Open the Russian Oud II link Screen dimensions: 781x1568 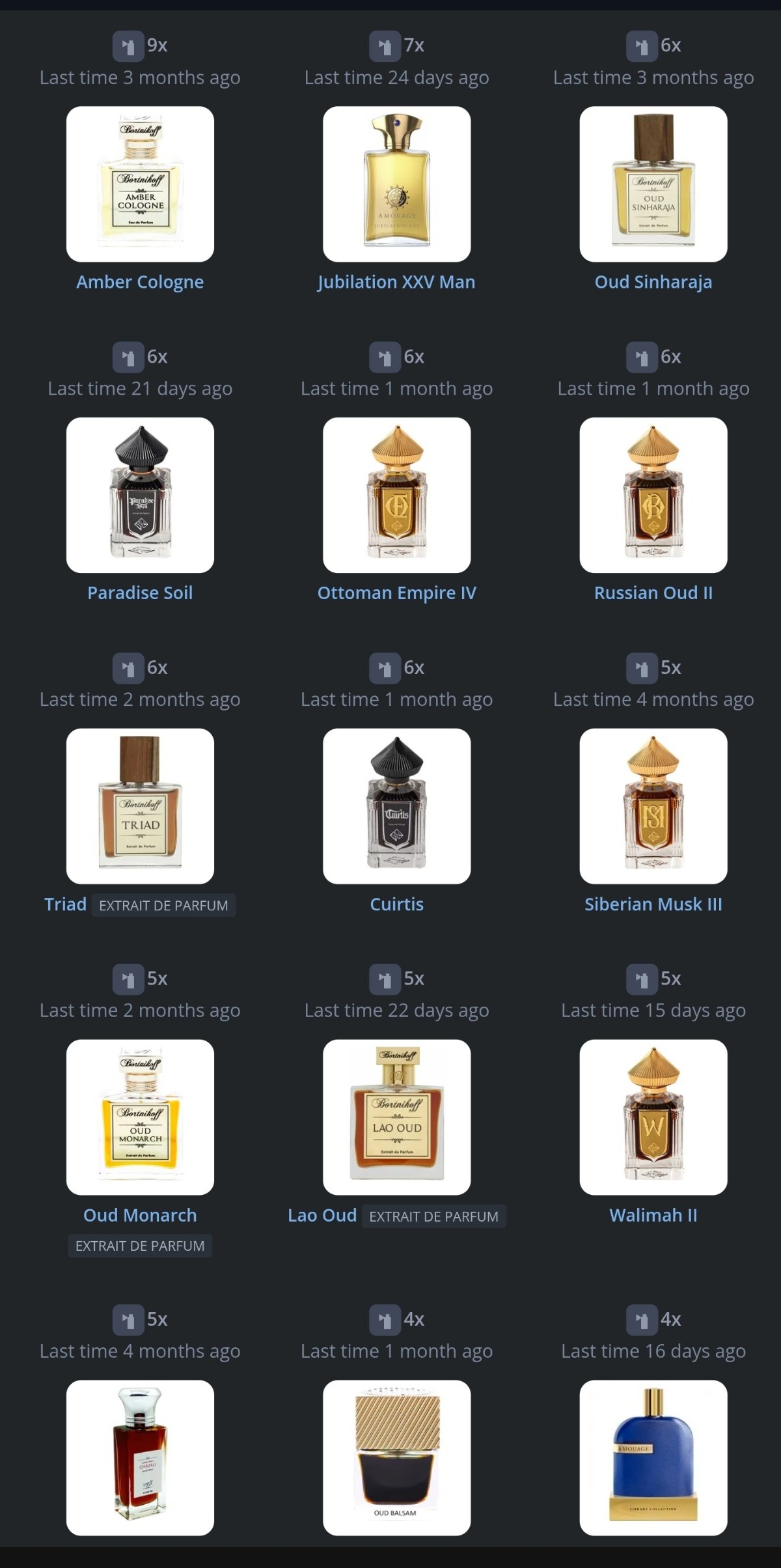(653, 593)
